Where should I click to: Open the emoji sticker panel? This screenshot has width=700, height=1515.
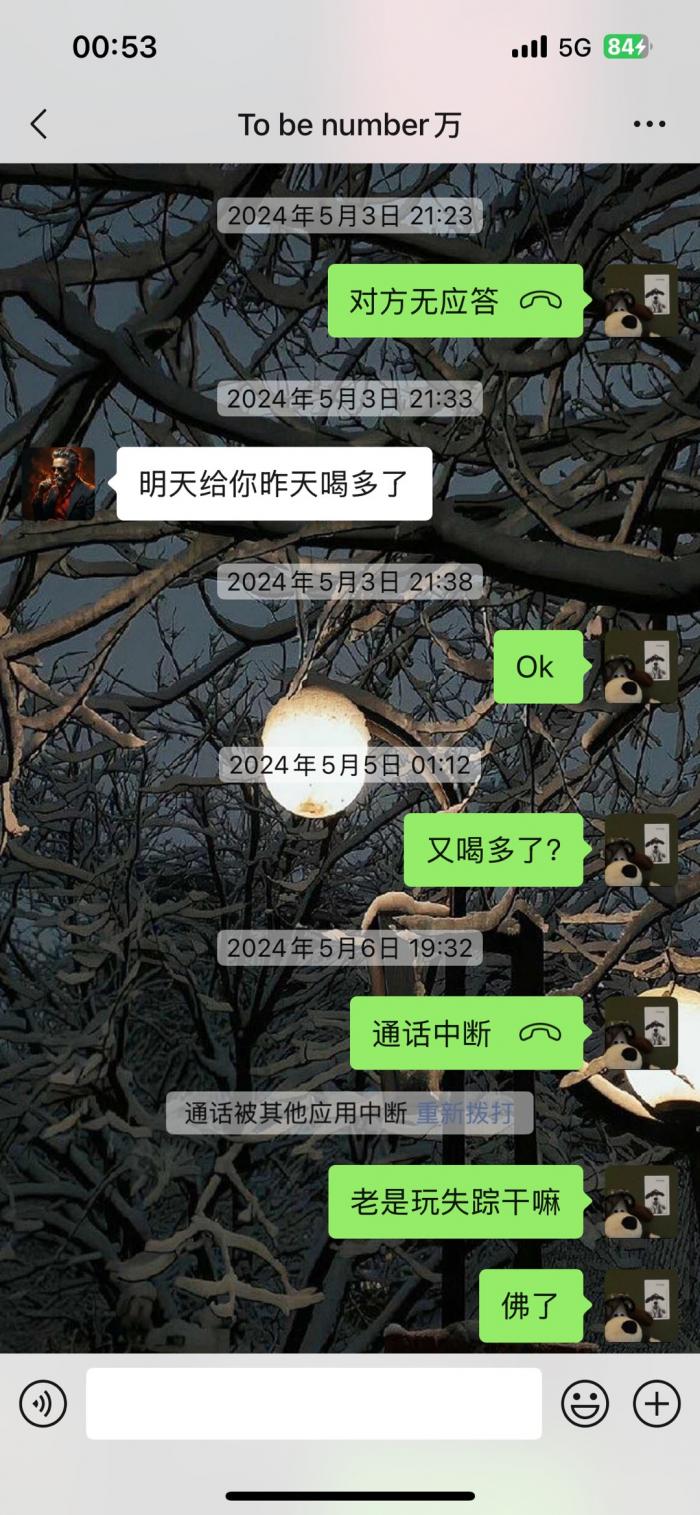585,1404
